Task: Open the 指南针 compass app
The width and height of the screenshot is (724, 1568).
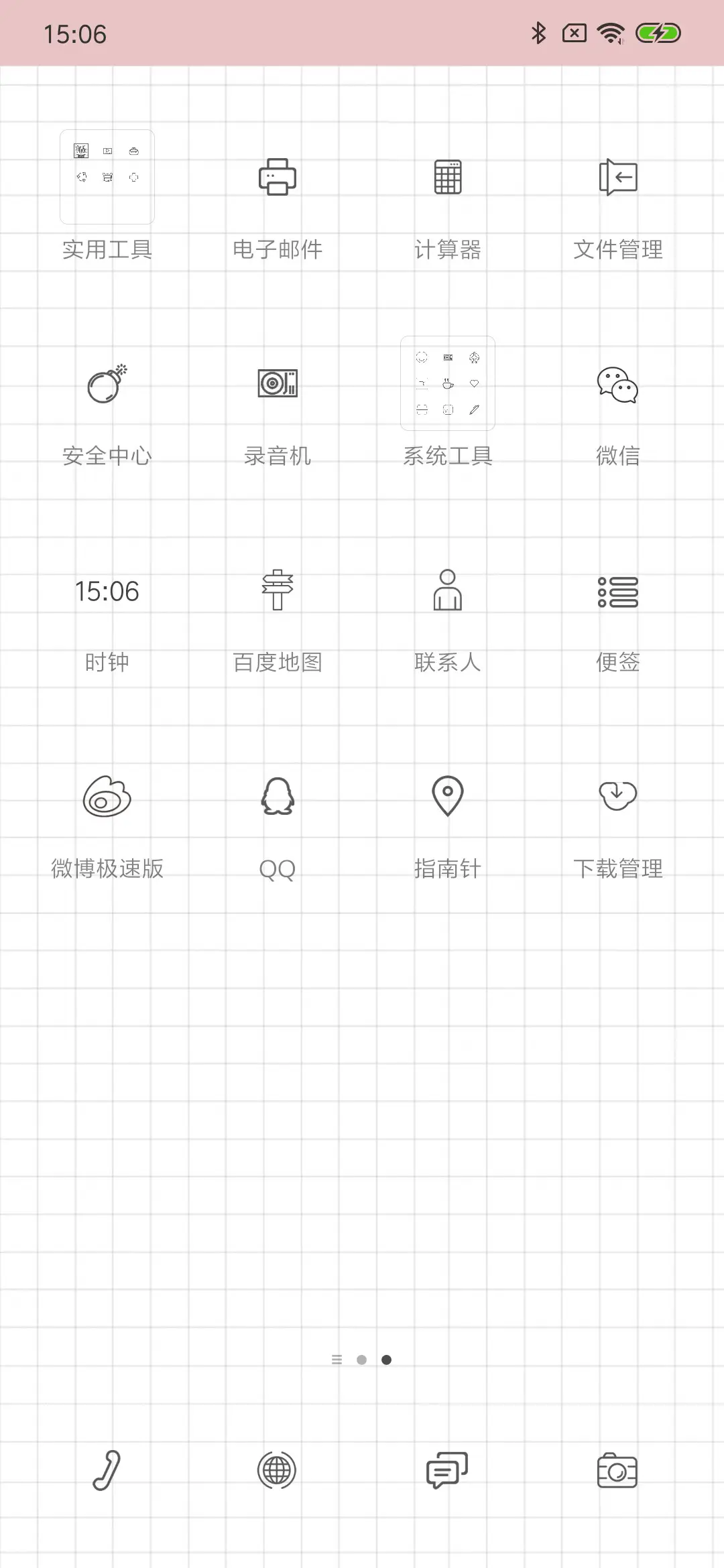Action: point(447,797)
